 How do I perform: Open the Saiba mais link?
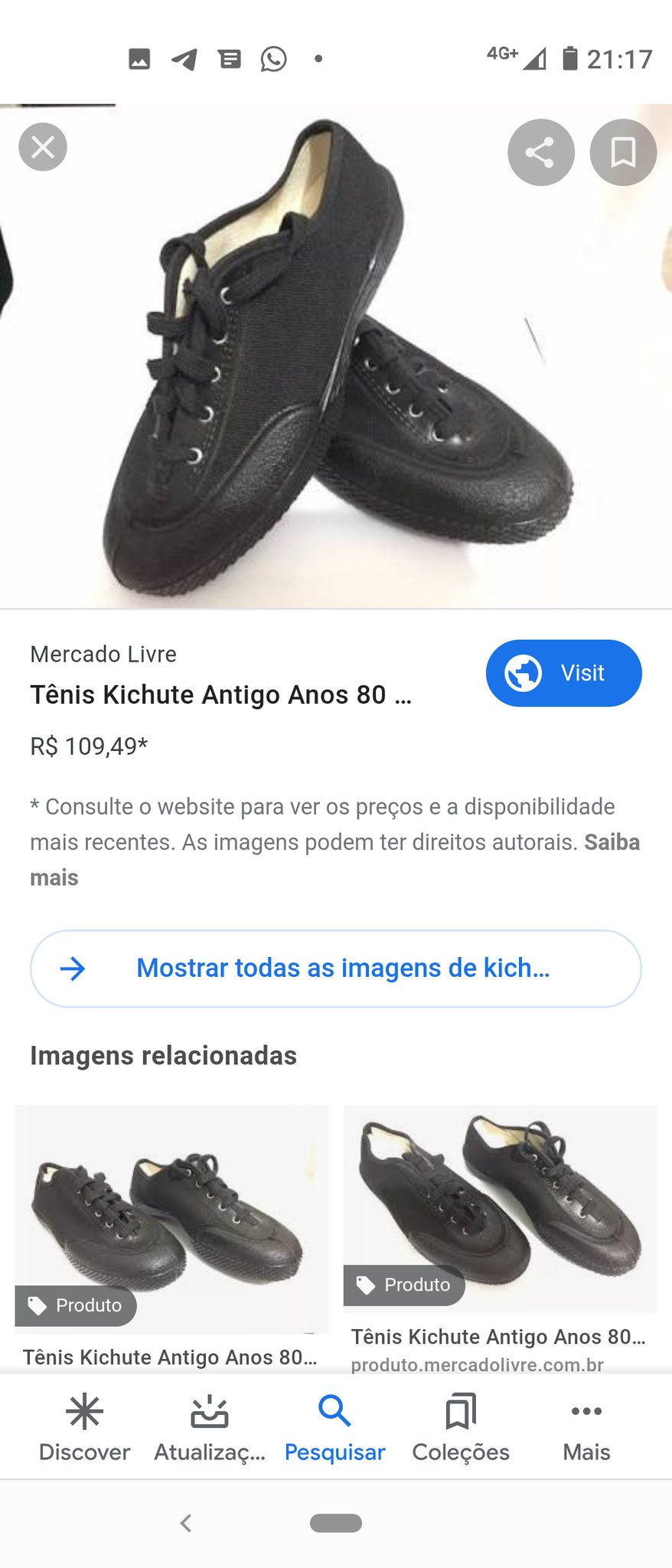point(612,842)
